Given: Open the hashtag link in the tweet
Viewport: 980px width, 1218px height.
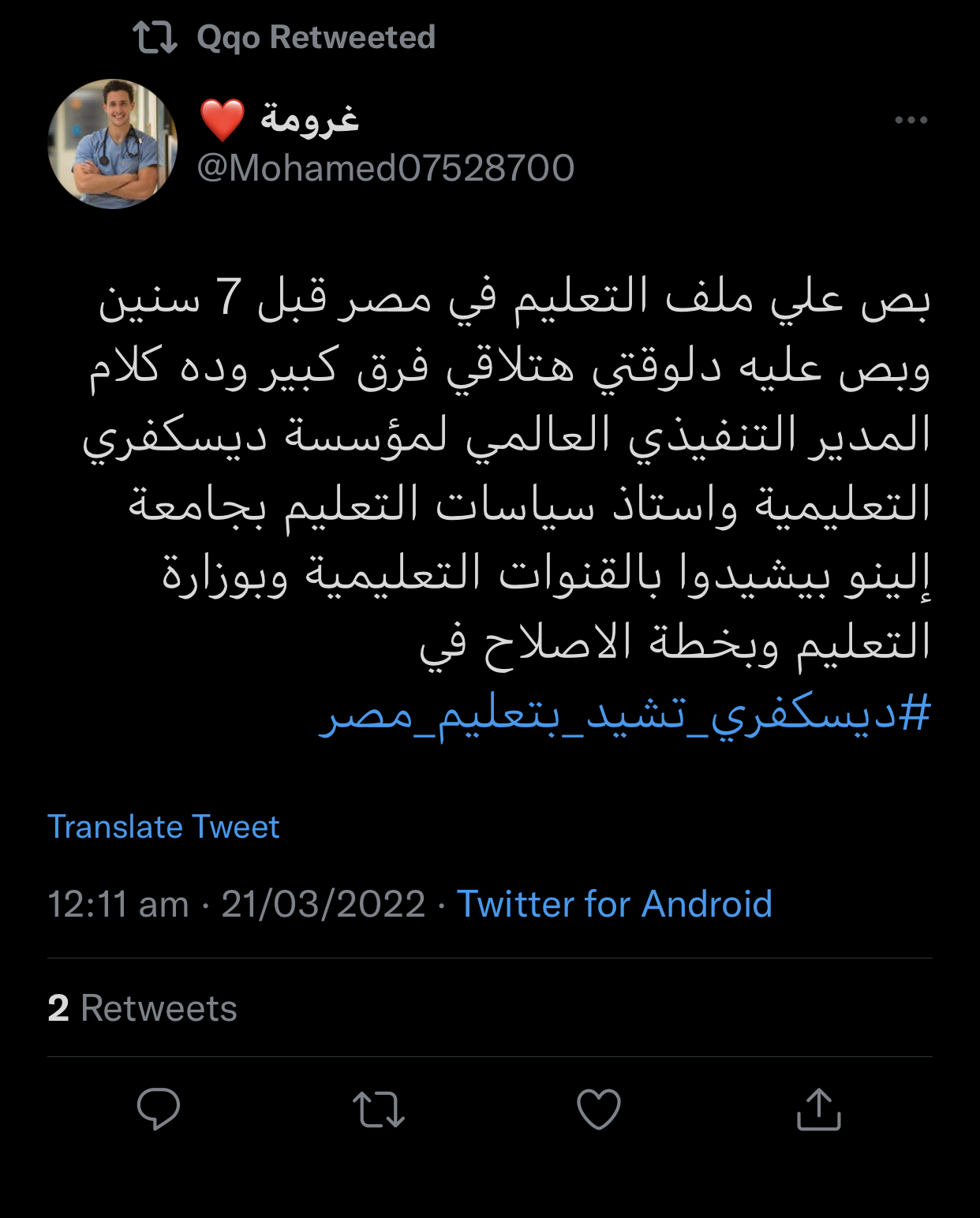Looking at the screenshot, I should [624, 714].
